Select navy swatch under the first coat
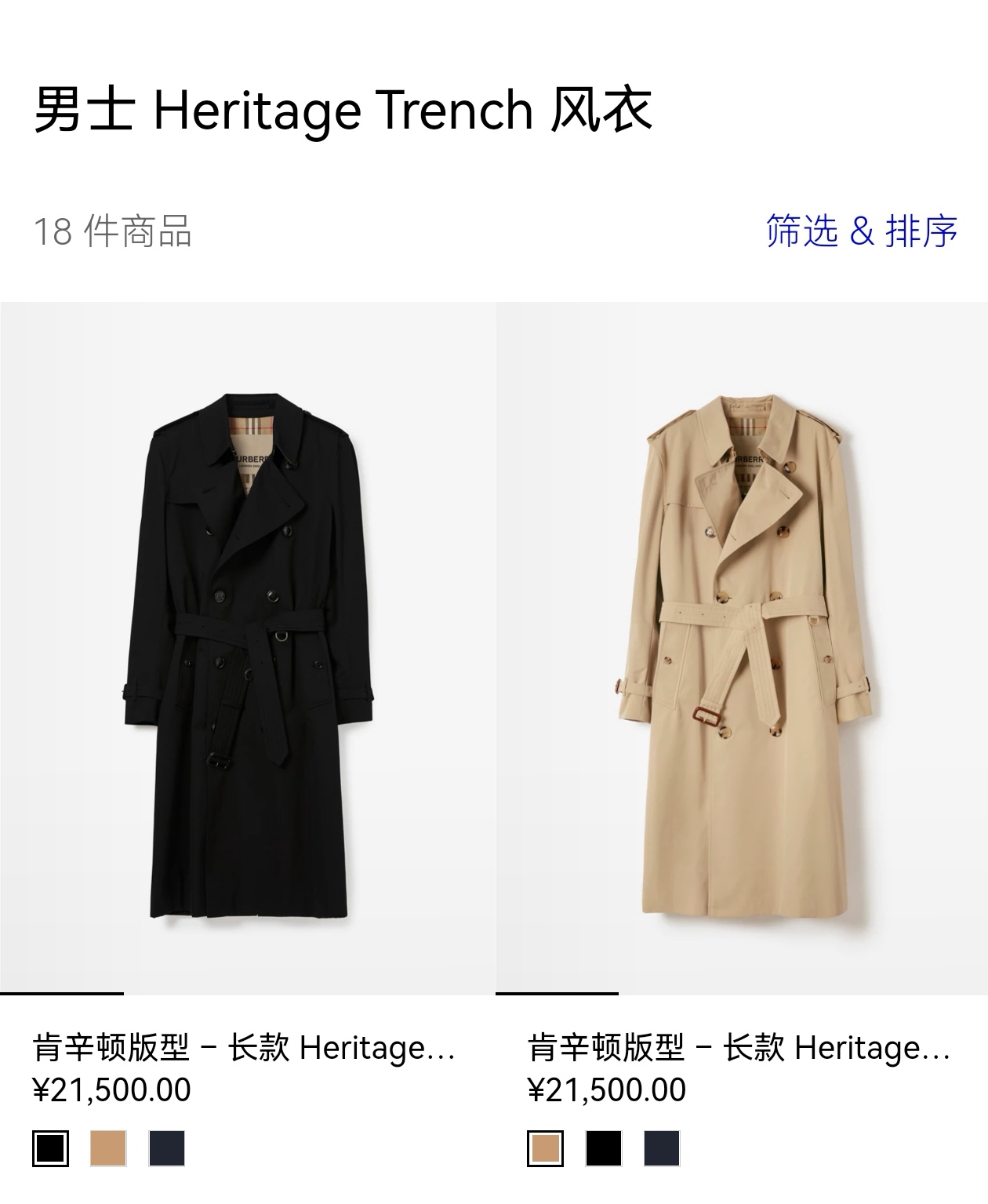This screenshot has height=1204, width=988. pyautogui.click(x=167, y=1148)
